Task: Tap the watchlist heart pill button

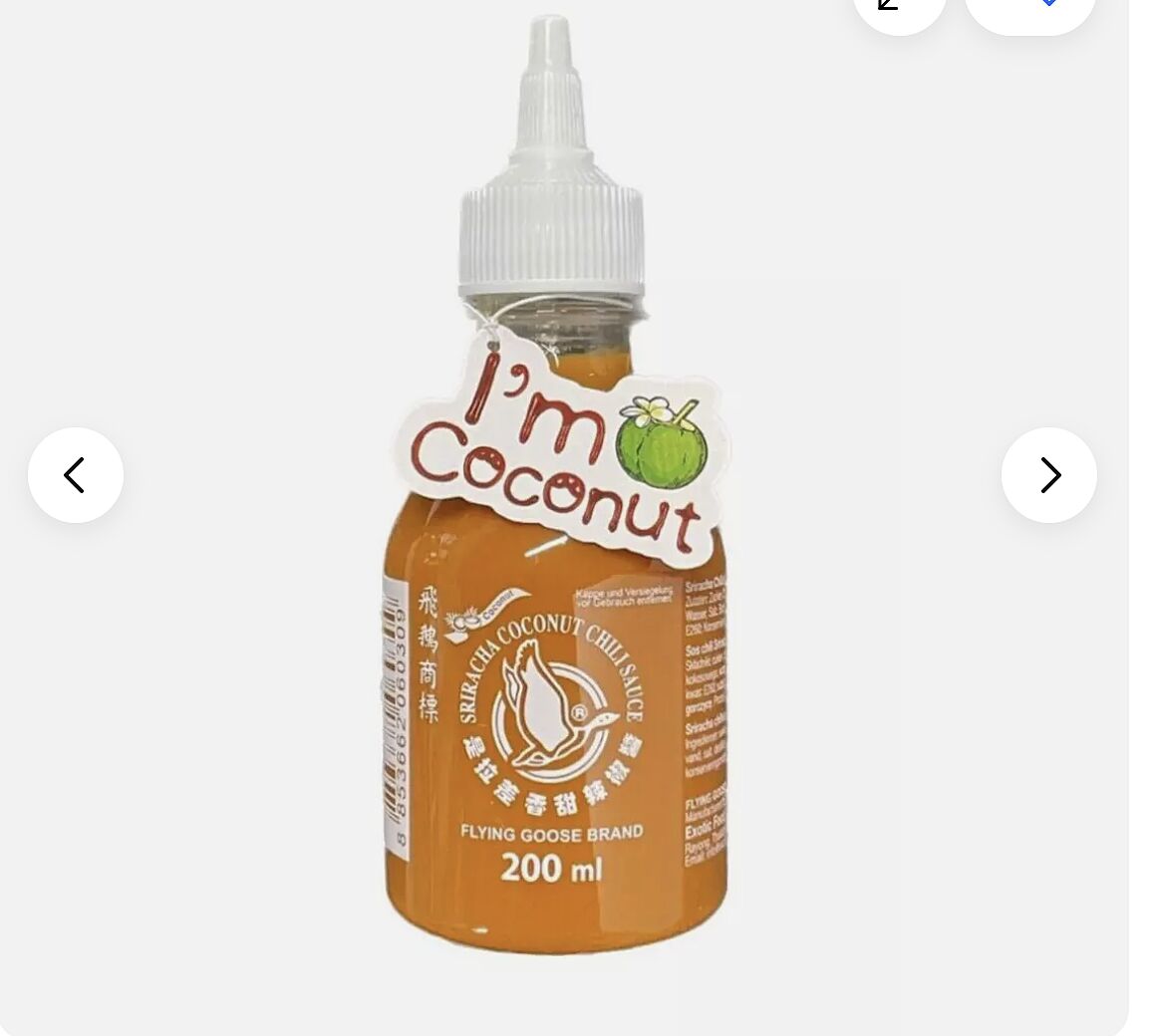Action: (1030, 8)
